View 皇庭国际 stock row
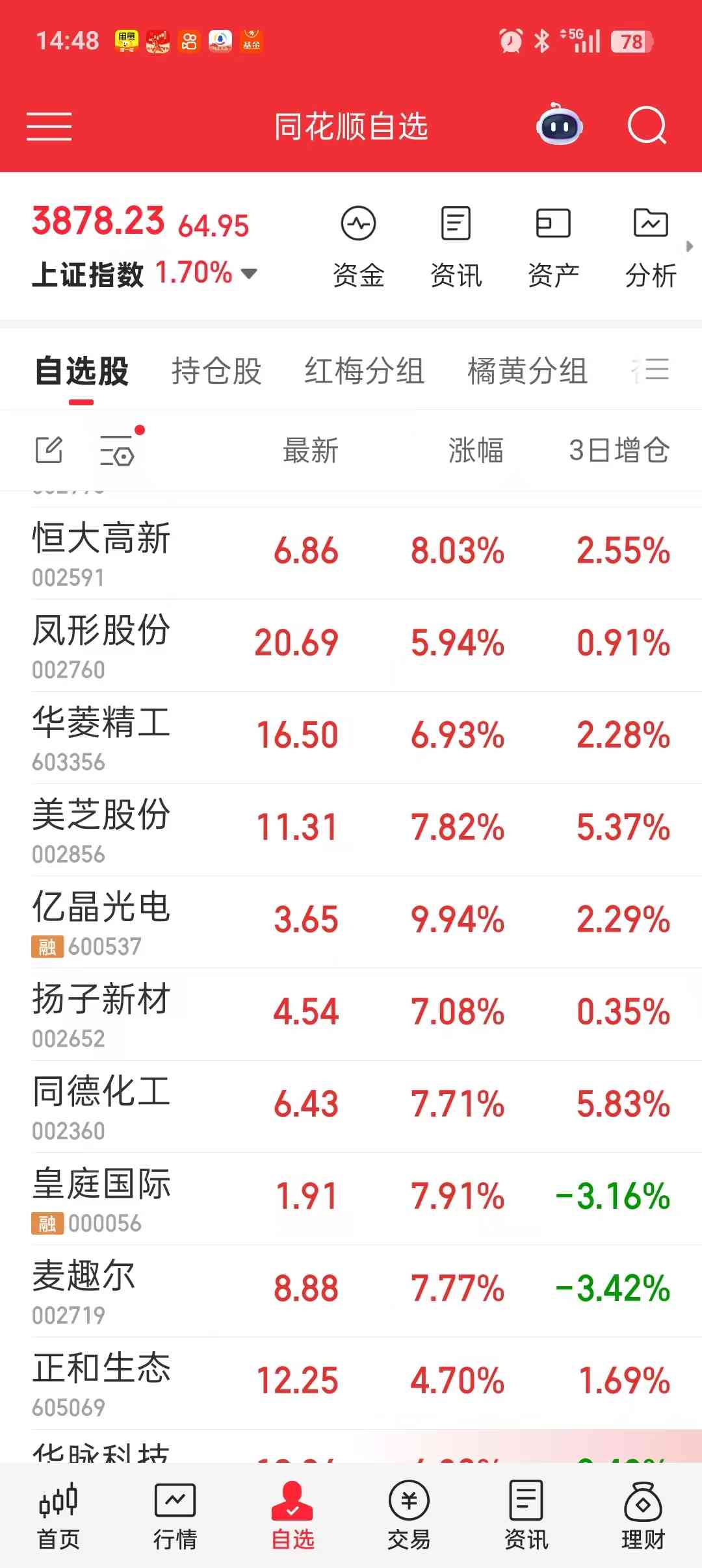The image size is (702, 1568). pos(101,1198)
